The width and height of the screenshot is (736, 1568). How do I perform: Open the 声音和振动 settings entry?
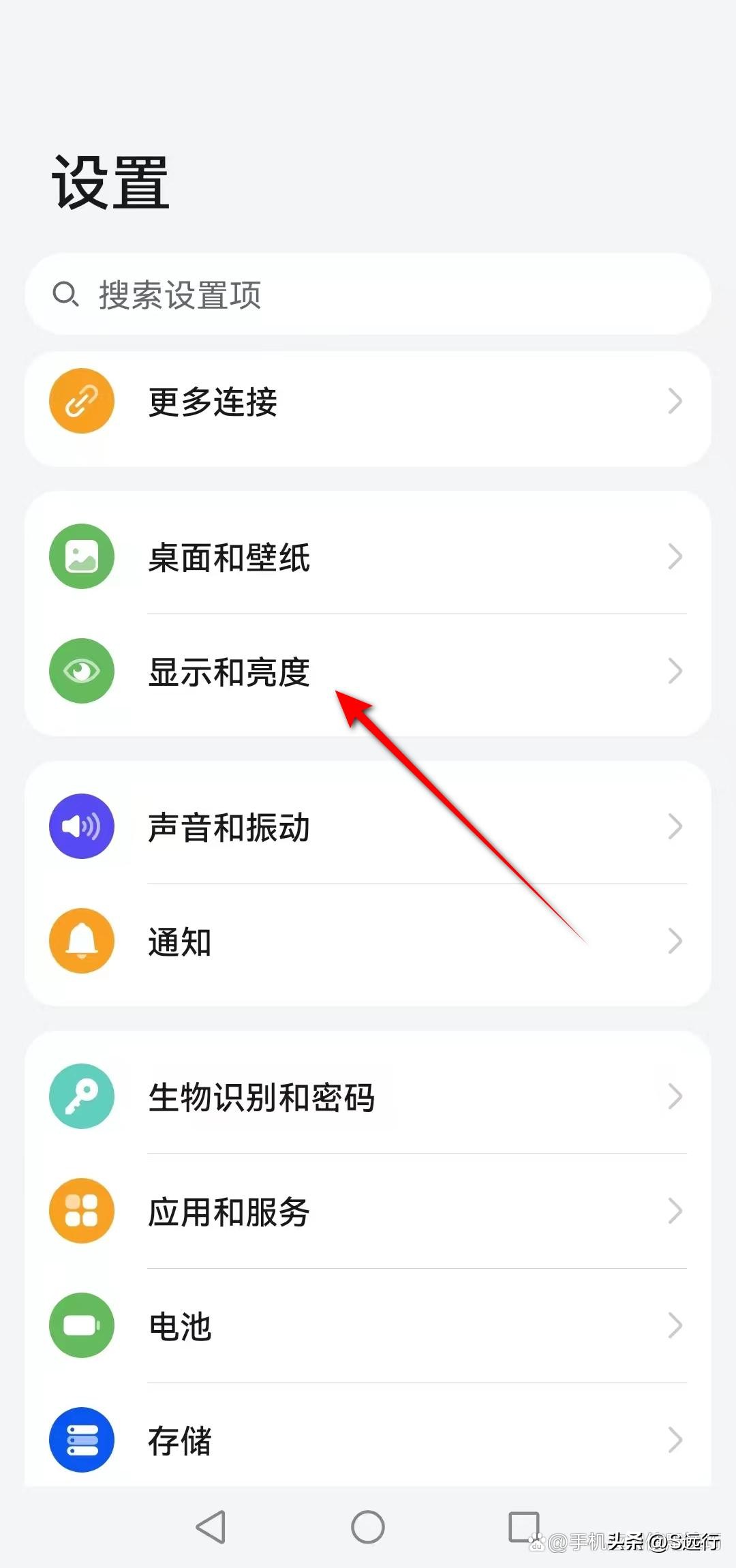(368, 825)
